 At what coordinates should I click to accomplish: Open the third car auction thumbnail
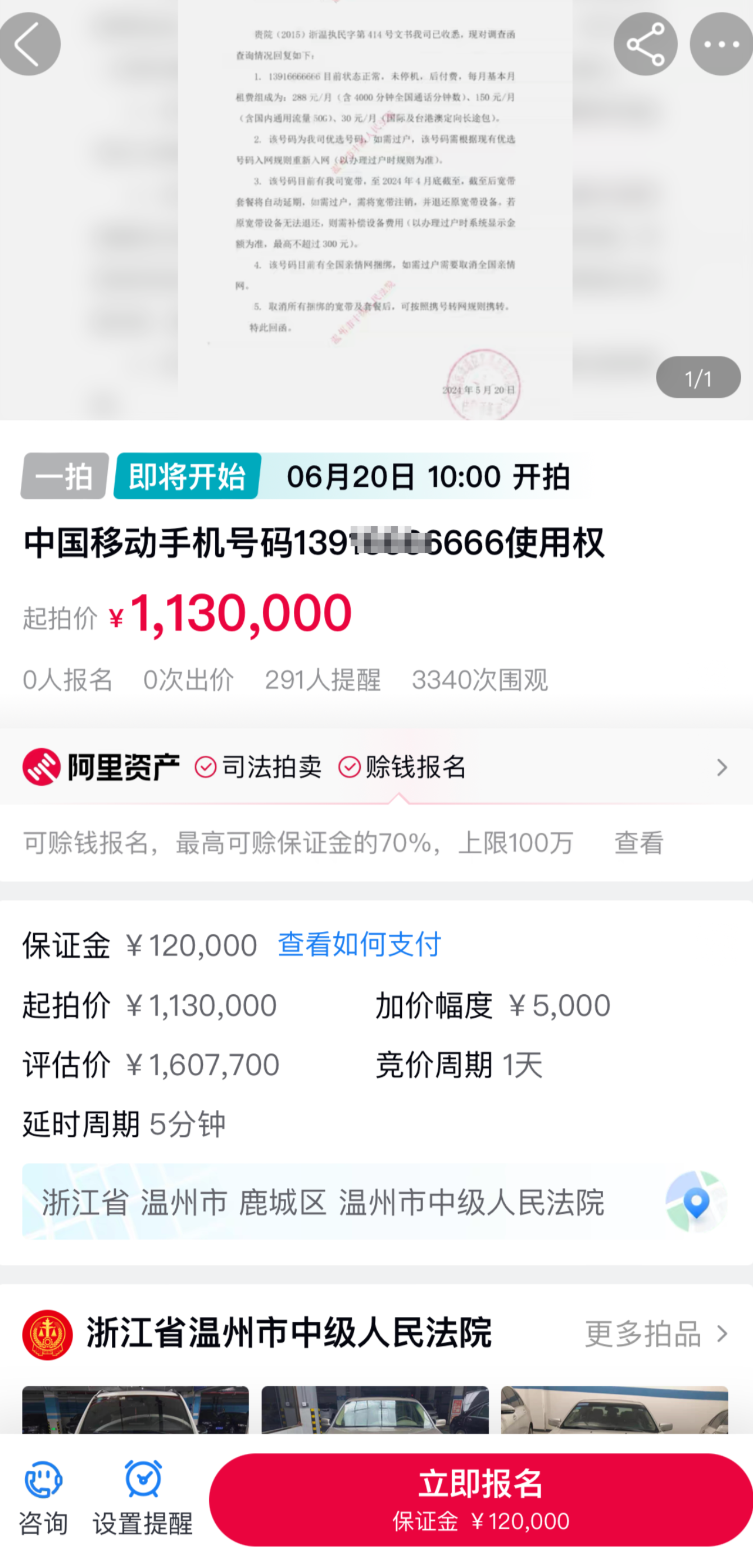pos(614,1409)
